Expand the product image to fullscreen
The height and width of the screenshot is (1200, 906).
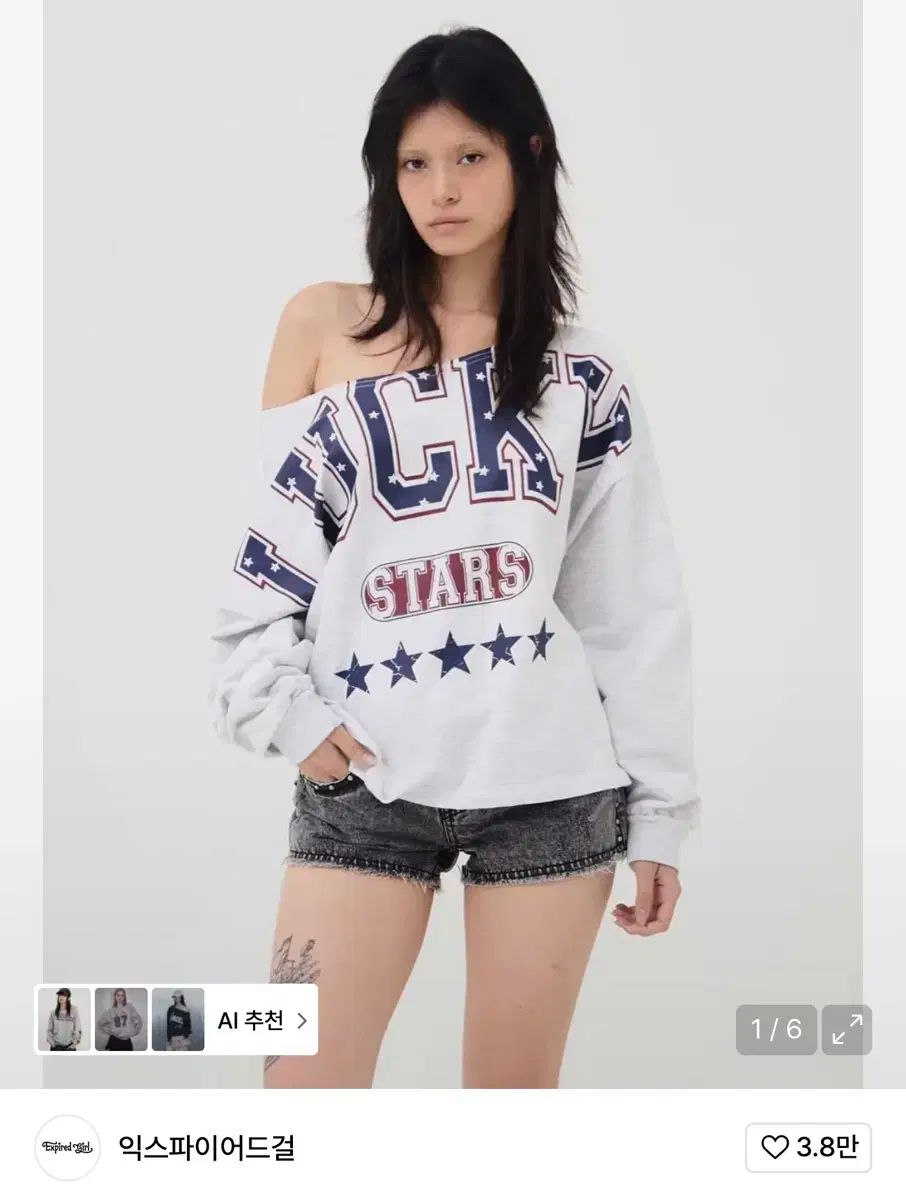[x=846, y=1029]
